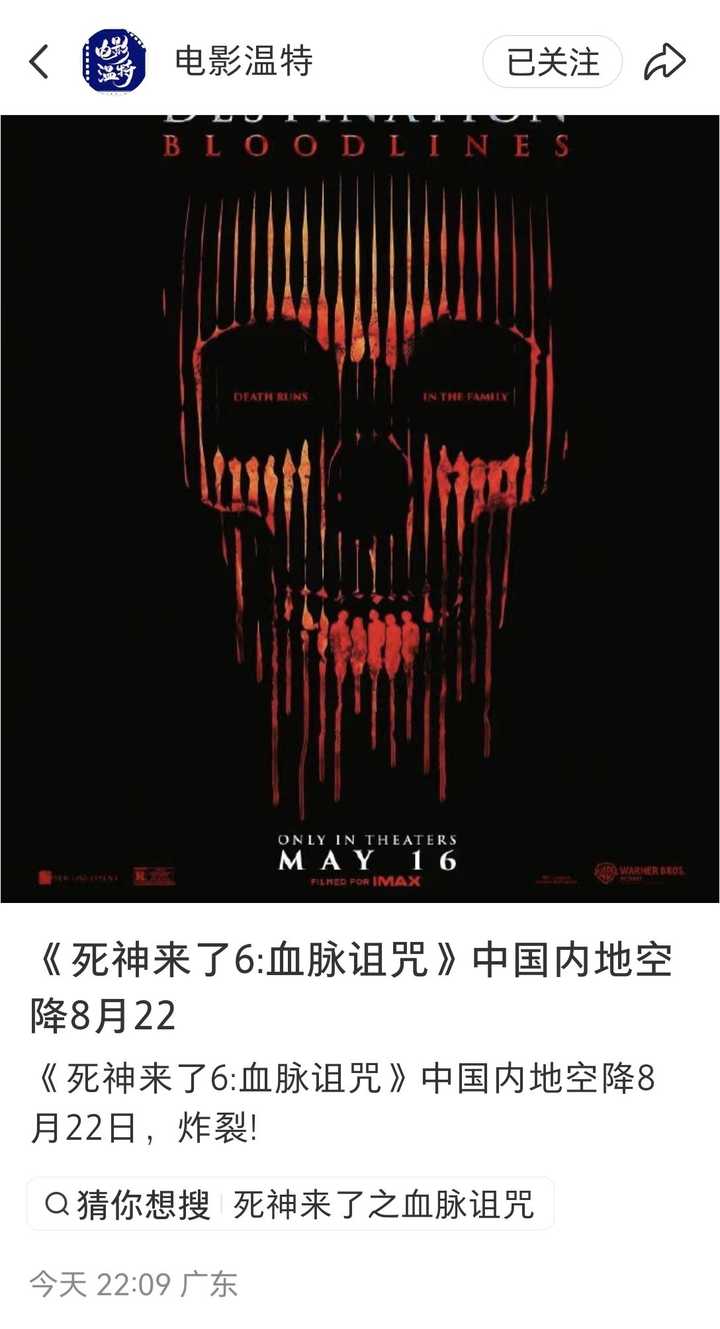Search suggested term 死神来了之血脉诅咒

[x=384, y=1204]
